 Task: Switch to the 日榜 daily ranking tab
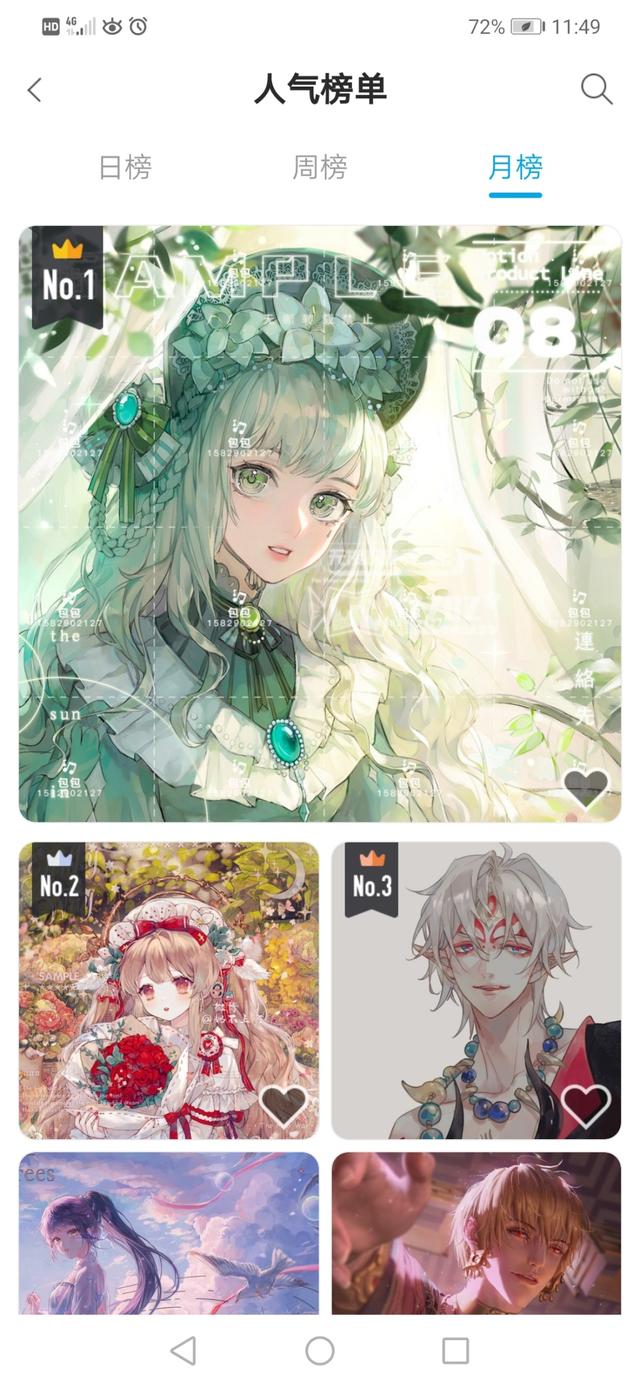[125, 167]
